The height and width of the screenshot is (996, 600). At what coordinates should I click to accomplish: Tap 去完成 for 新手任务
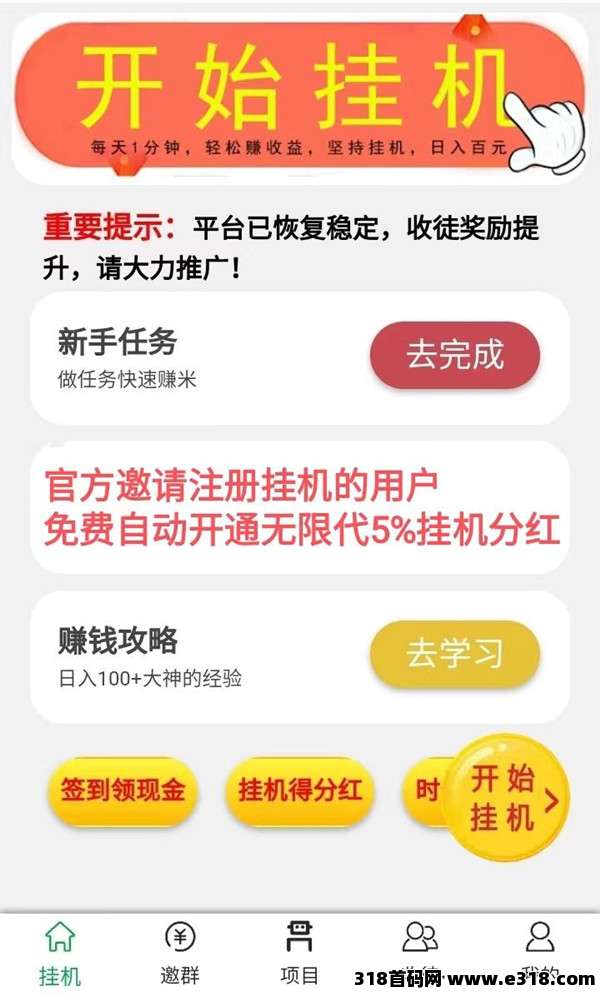click(455, 355)
